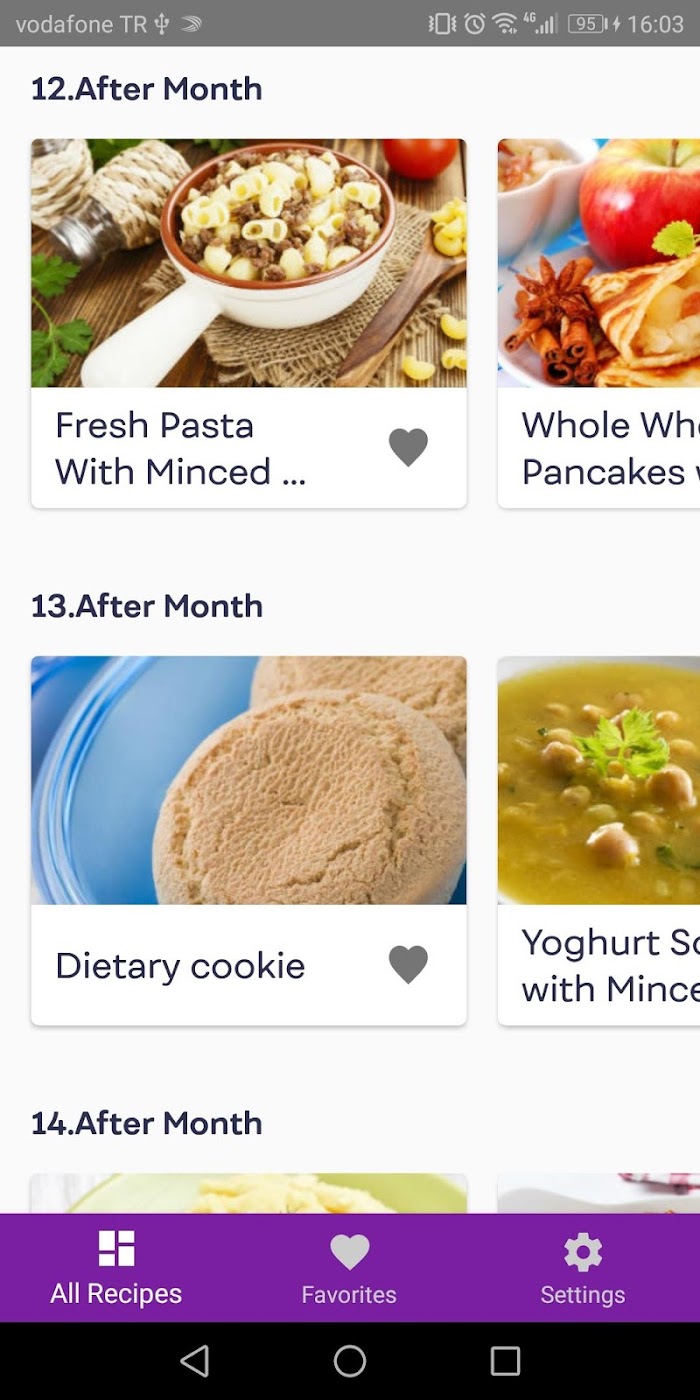This screenshot has width=700, height=1400.
Task: Open the Settings tab
Action: [582, 1269]
